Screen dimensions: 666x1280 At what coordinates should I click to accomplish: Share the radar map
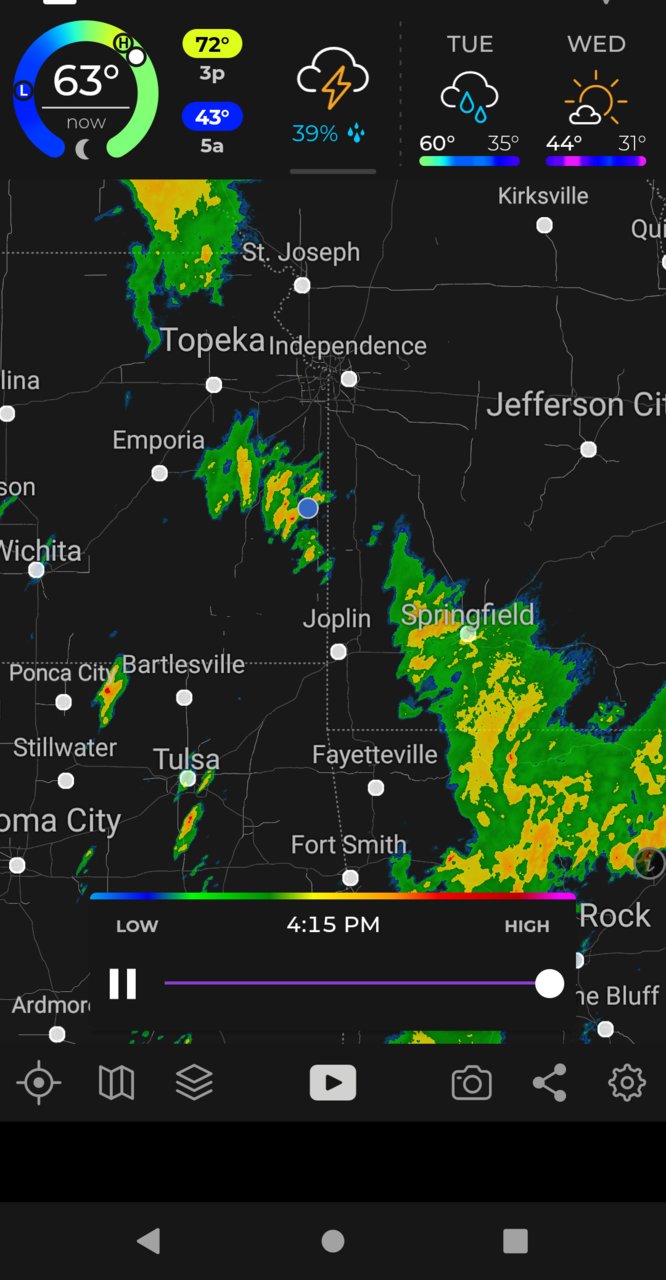(x=549, y=1082)
